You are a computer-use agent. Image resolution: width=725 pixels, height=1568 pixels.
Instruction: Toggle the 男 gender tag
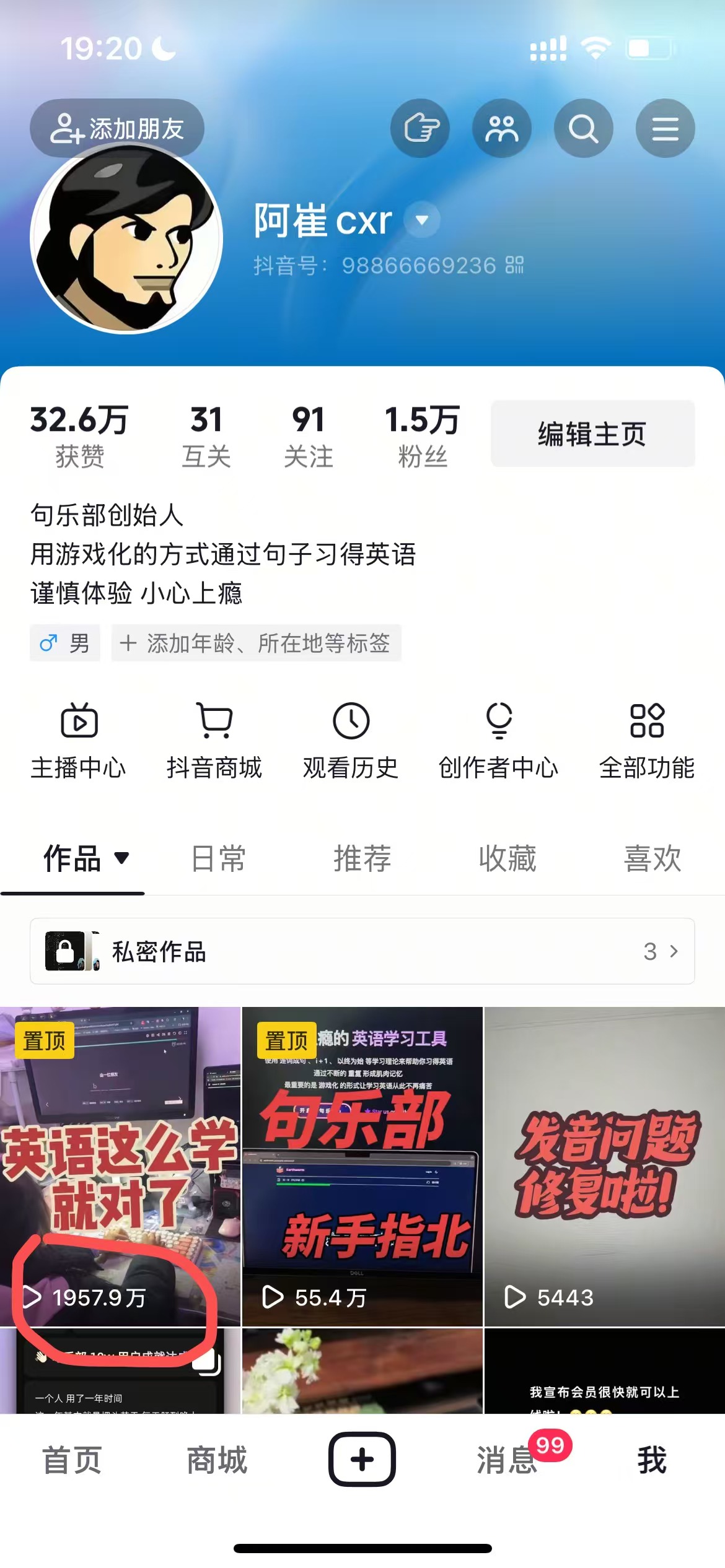tap(64, 643)
